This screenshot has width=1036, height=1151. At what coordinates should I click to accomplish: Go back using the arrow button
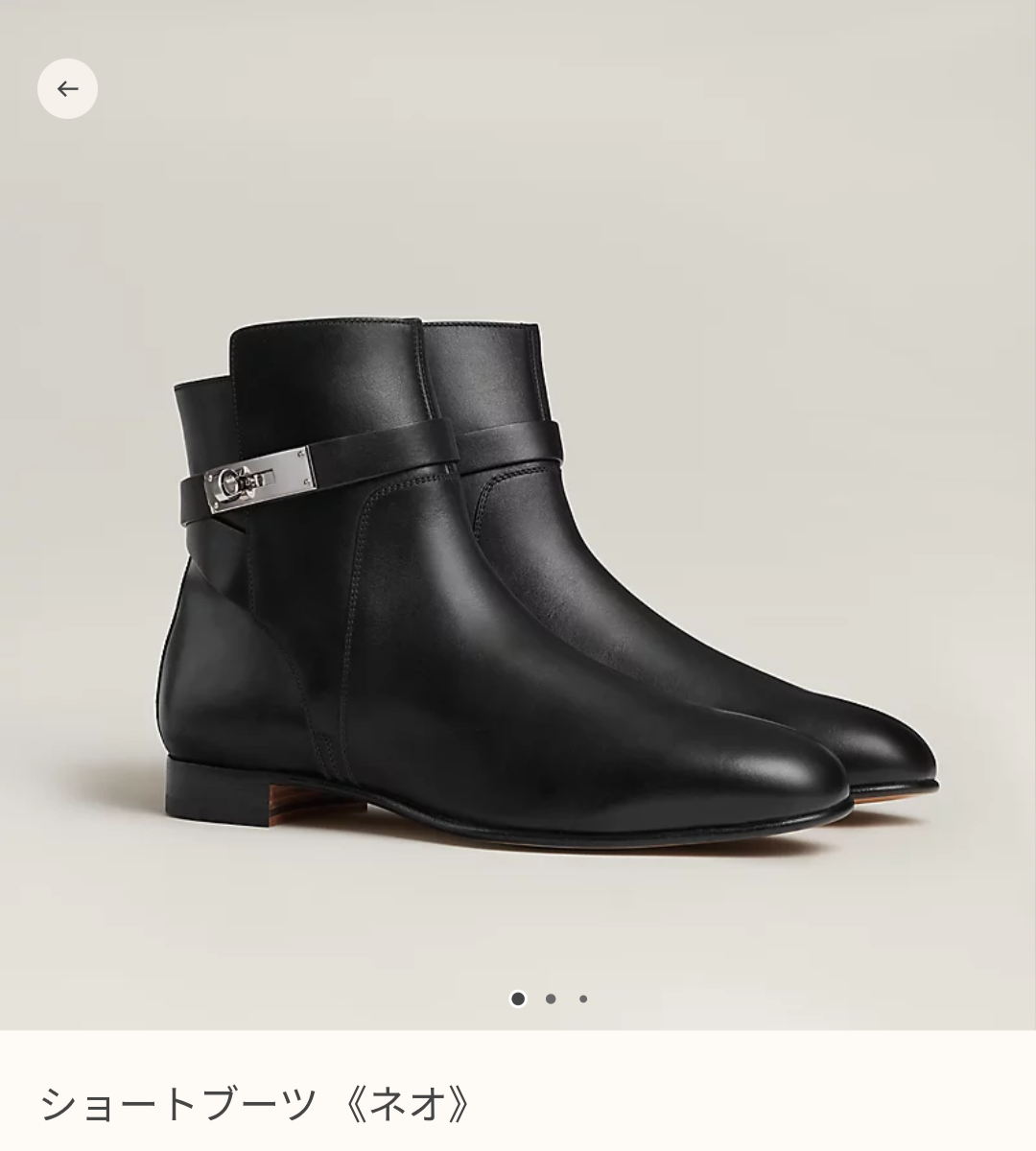click(67, 89)
